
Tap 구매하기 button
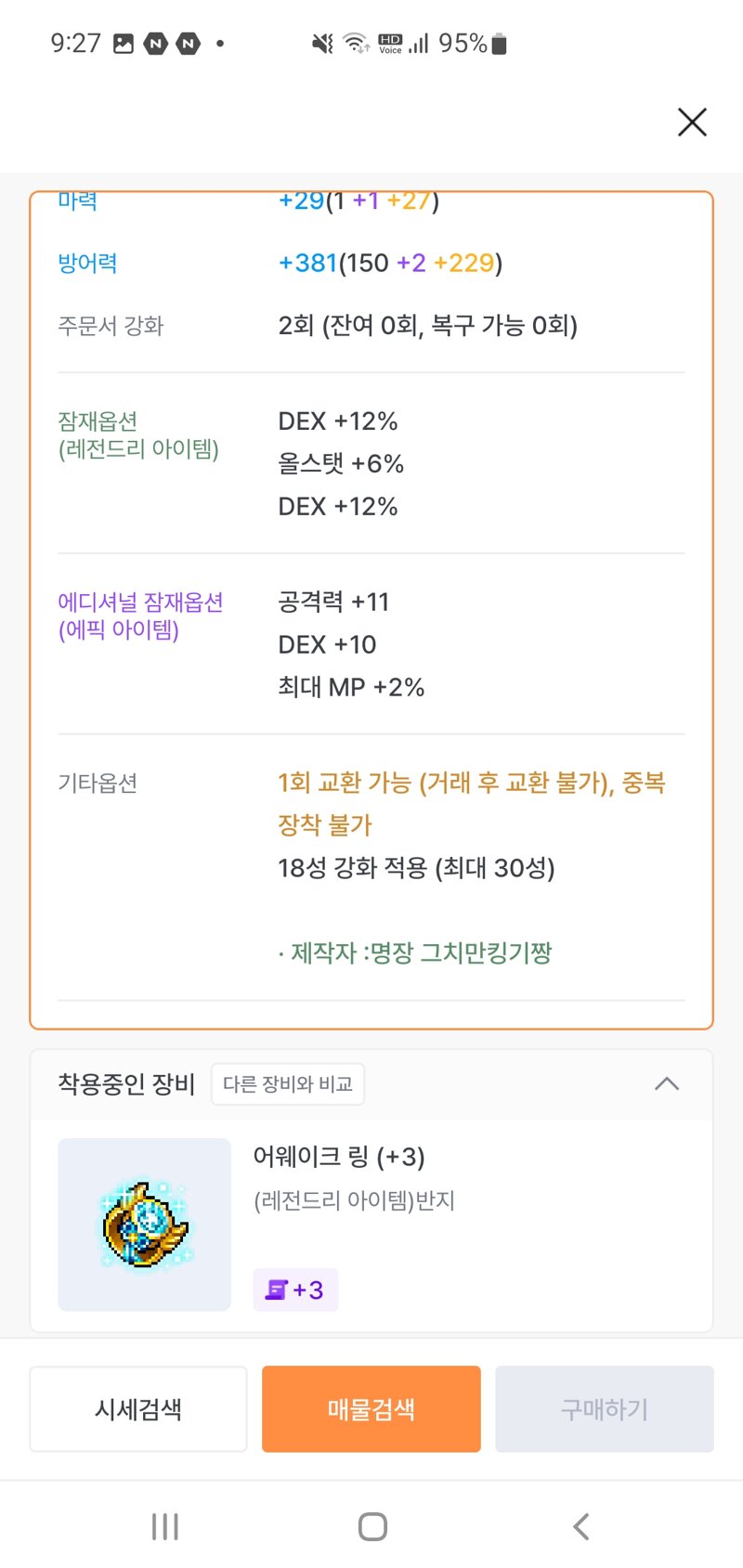[605, 1409]
